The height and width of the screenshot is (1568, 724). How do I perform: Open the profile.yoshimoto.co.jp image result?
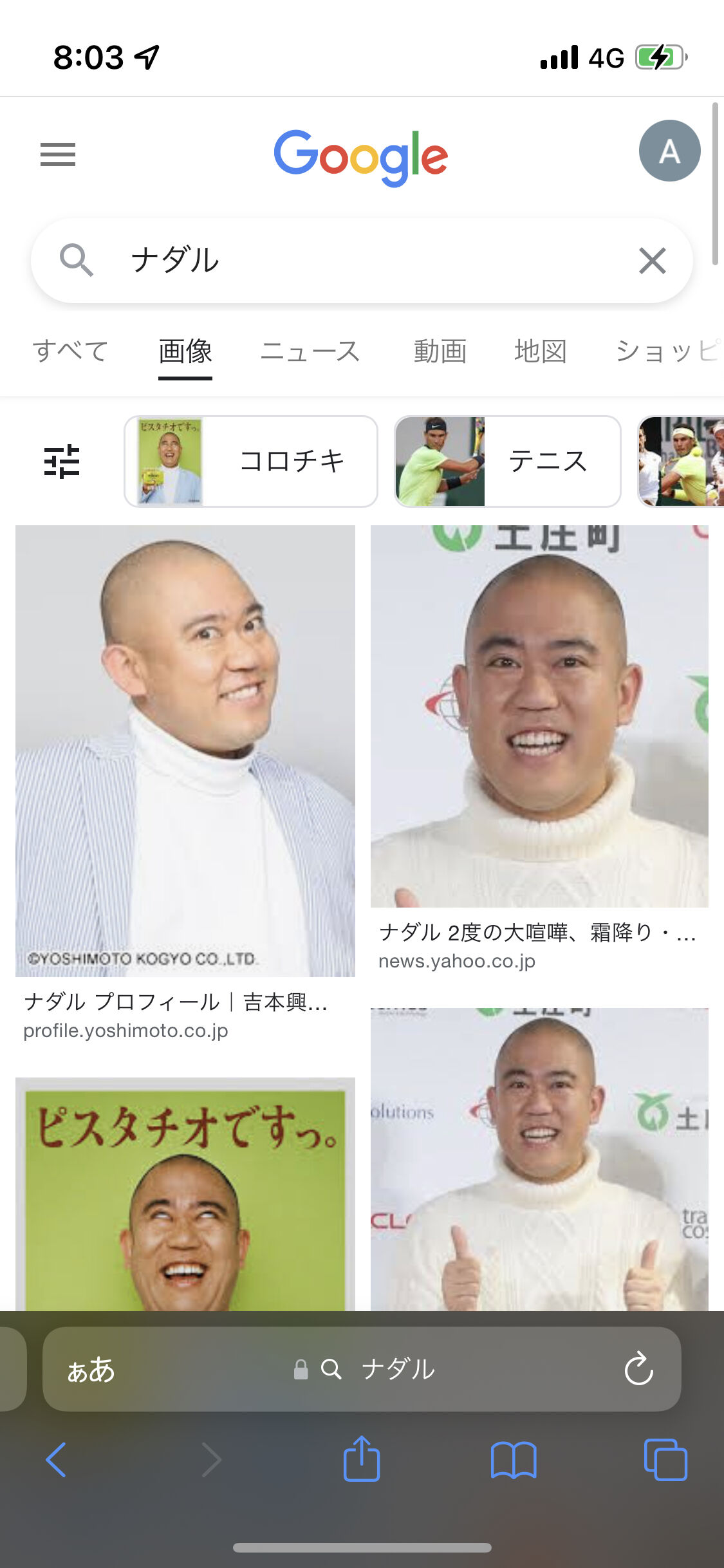[185, 751]
